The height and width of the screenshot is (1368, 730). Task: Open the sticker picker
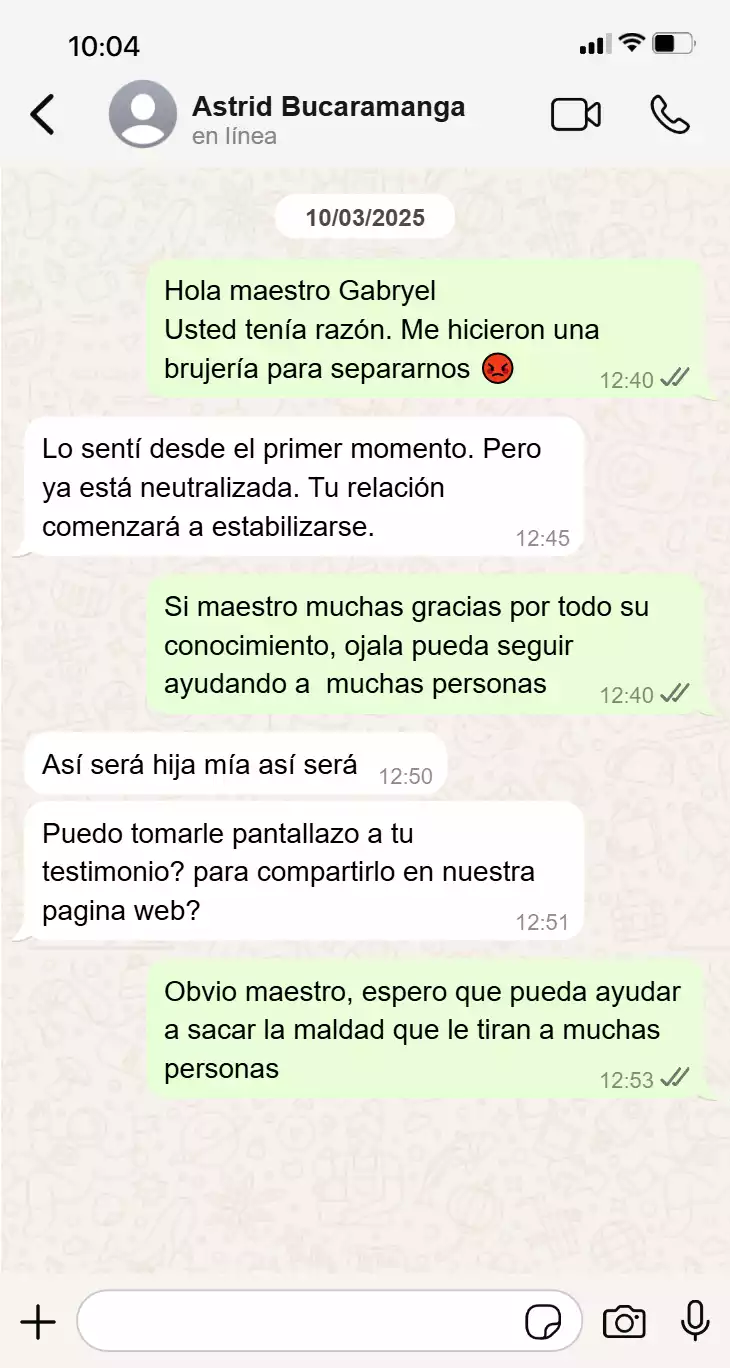tap(543, 1322)
